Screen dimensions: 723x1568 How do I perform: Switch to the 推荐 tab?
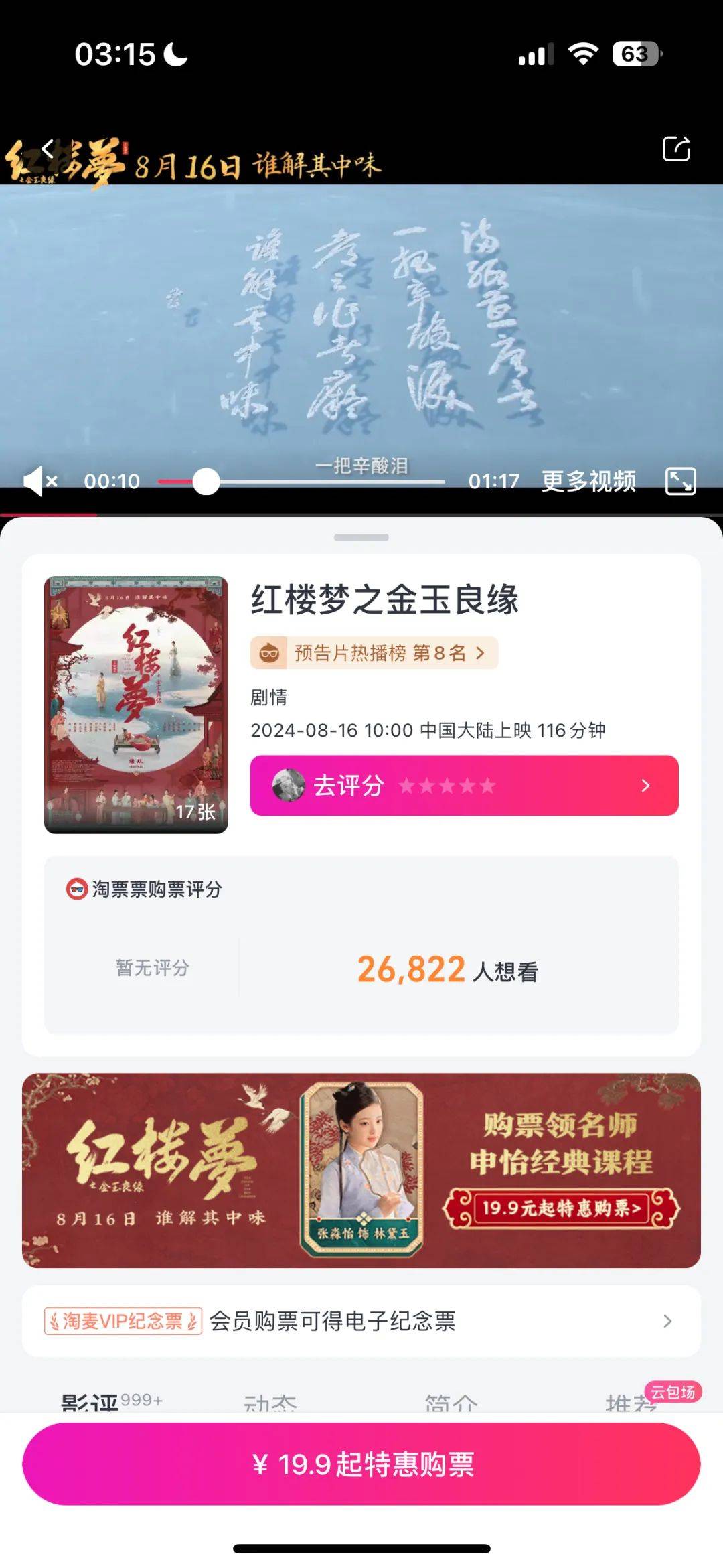pos(631,1402)
